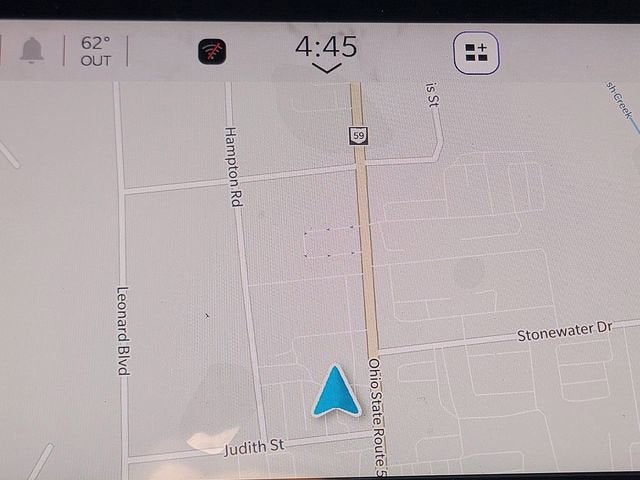Expand the chevron below the clock
The image size is (640, 480).
coord(326,68)
